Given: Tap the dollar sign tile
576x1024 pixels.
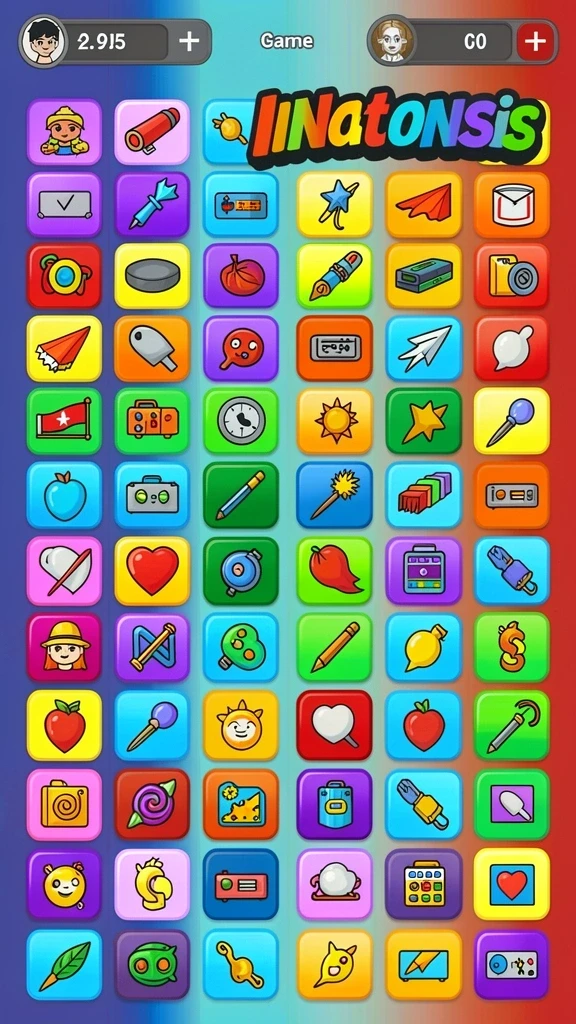Looking at the screenshot, I should [512, 646].
